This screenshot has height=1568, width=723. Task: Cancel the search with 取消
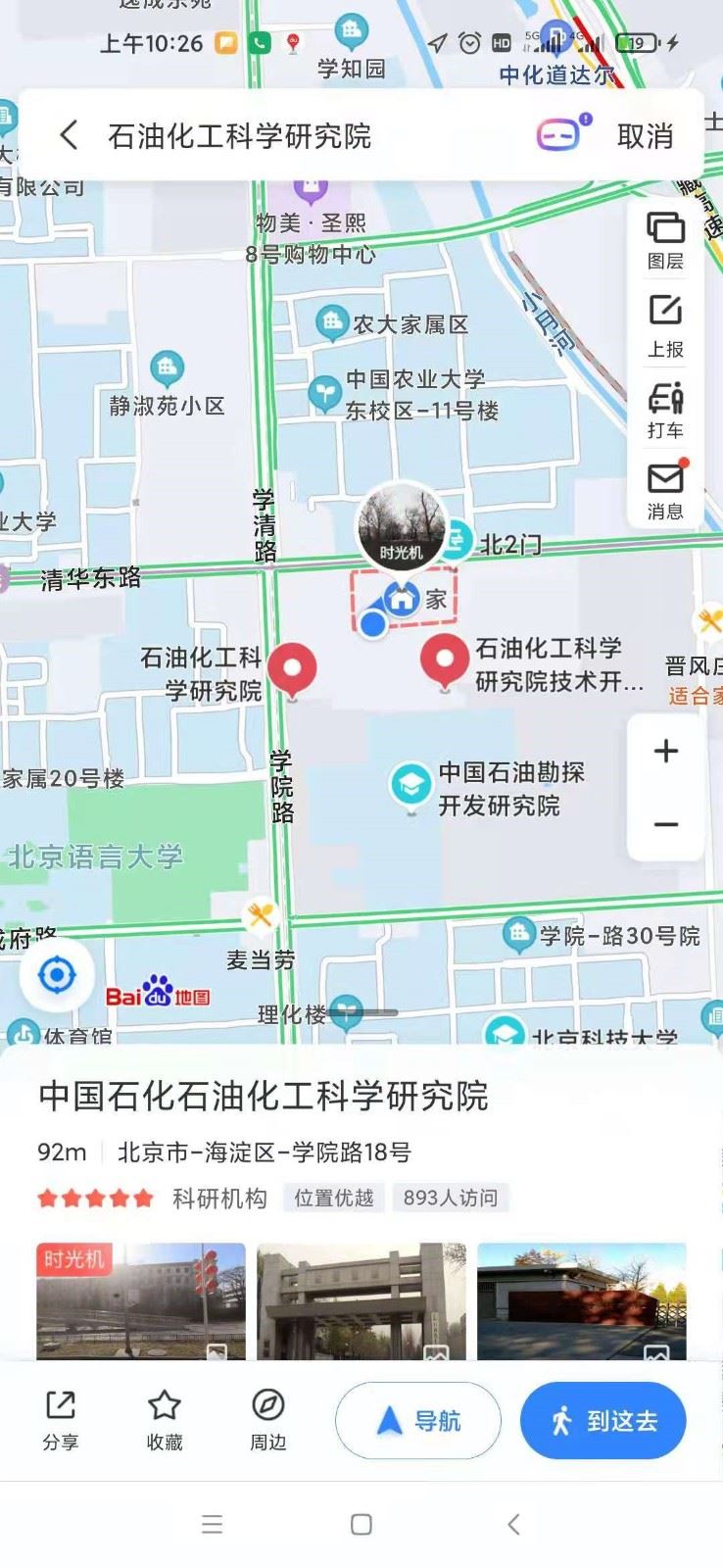coord(645,136)
